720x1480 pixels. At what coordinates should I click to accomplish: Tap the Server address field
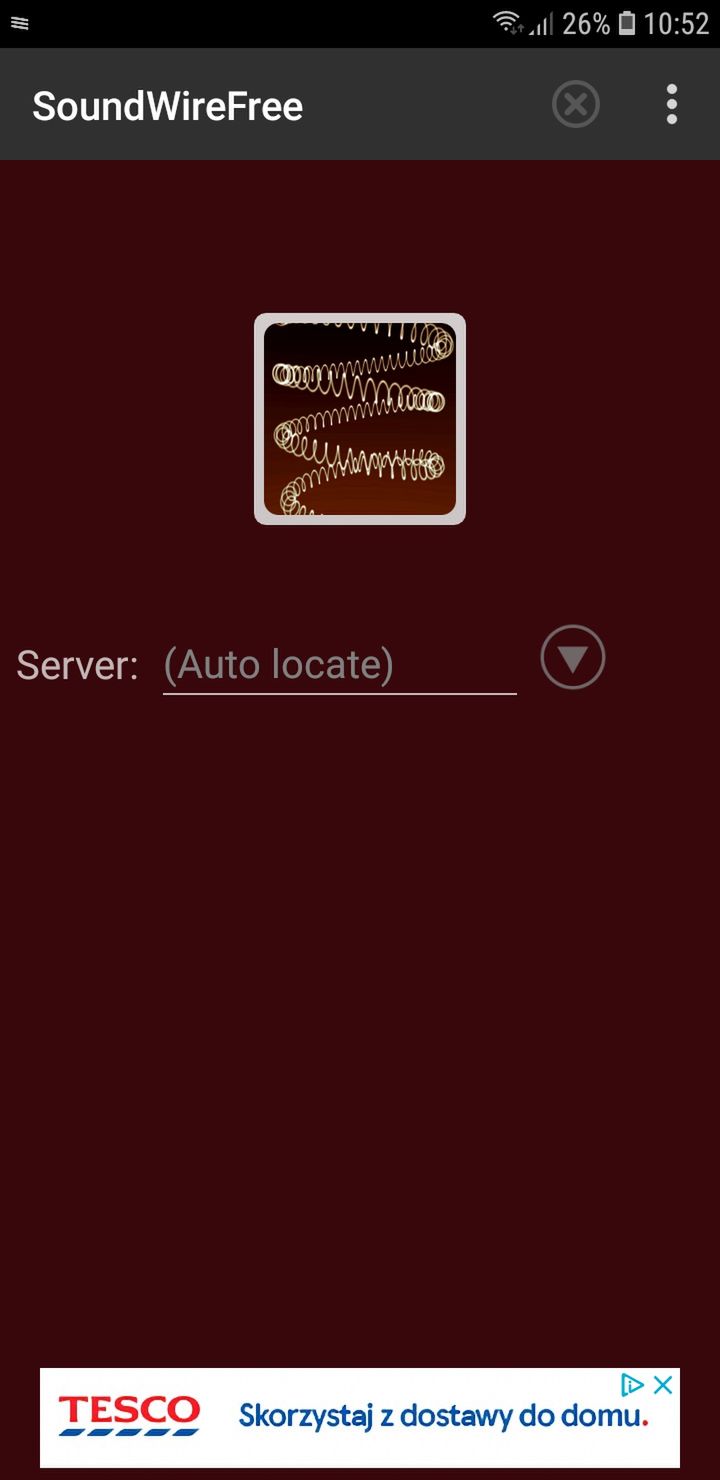pyautogui.click(x=340, y=664)
